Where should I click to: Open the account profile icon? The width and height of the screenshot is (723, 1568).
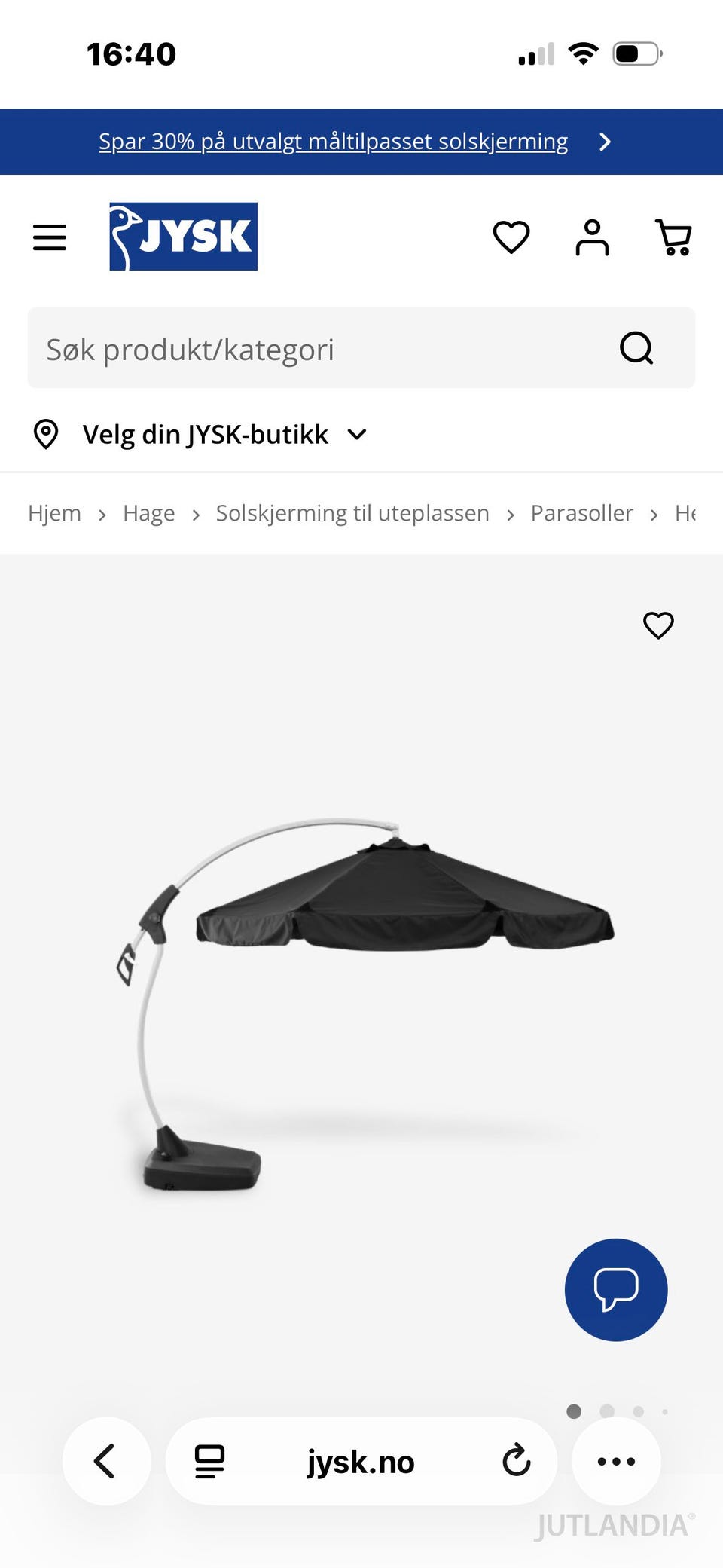pos(592,237)
